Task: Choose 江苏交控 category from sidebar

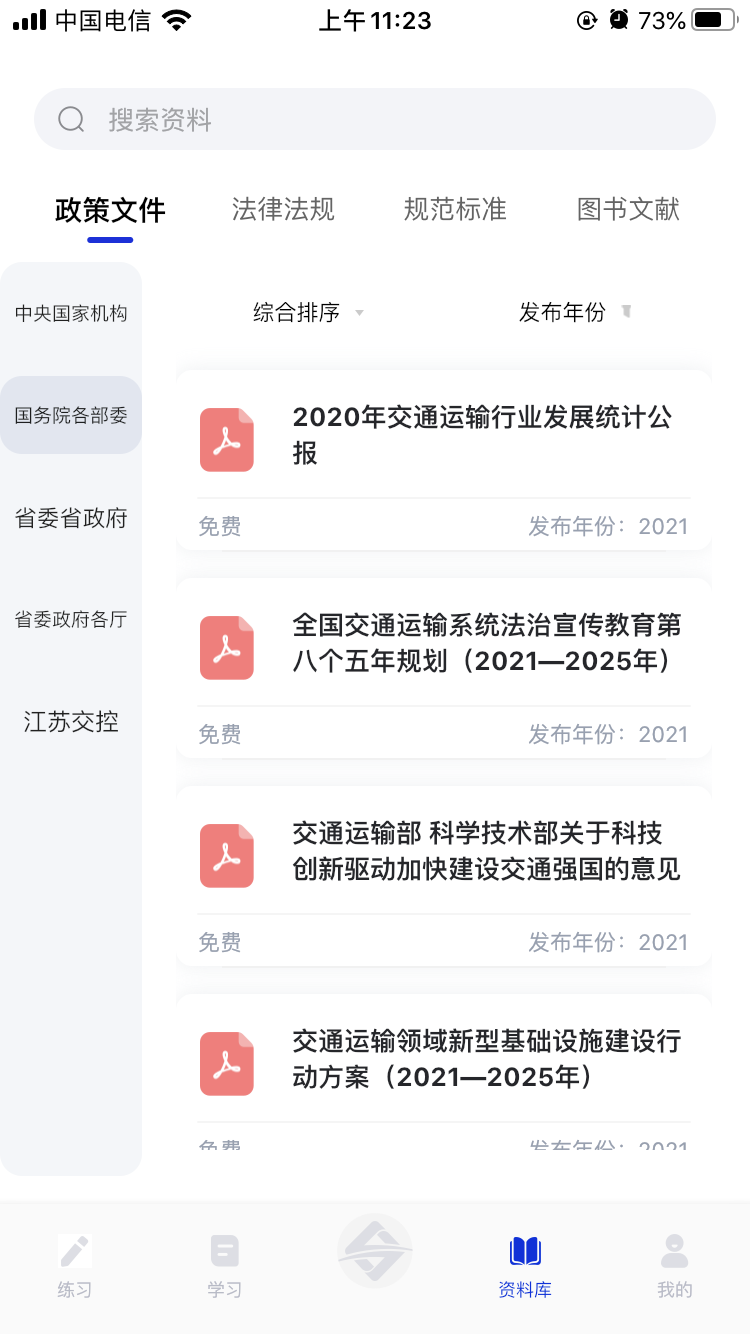Action: (71, 722)
